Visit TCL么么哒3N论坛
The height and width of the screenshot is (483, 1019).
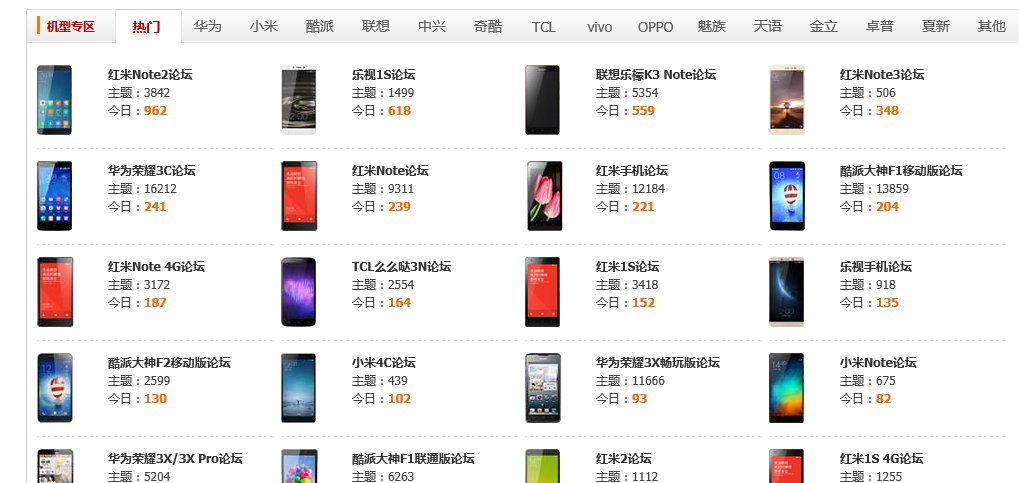(x=401, y=267)
